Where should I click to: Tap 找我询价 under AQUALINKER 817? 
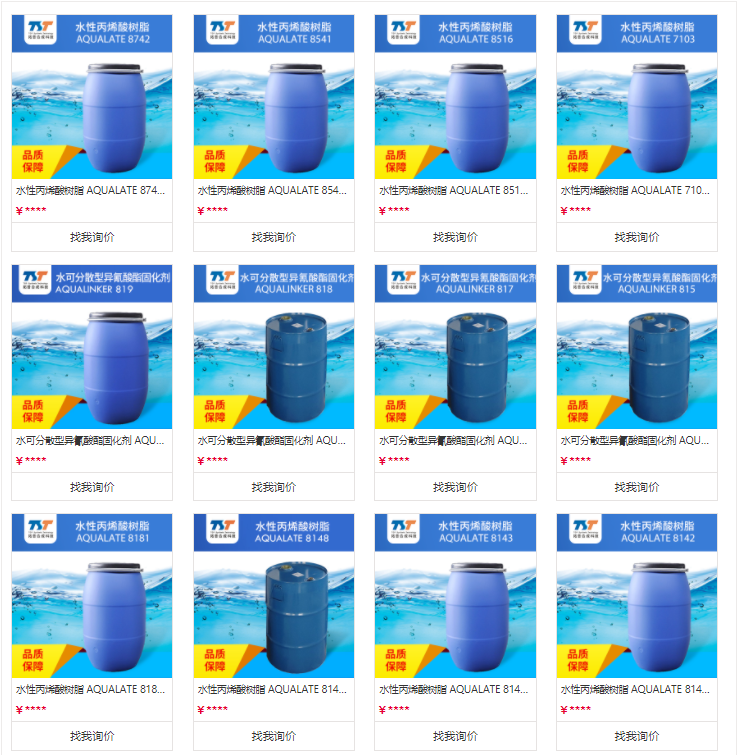[455, 487]
